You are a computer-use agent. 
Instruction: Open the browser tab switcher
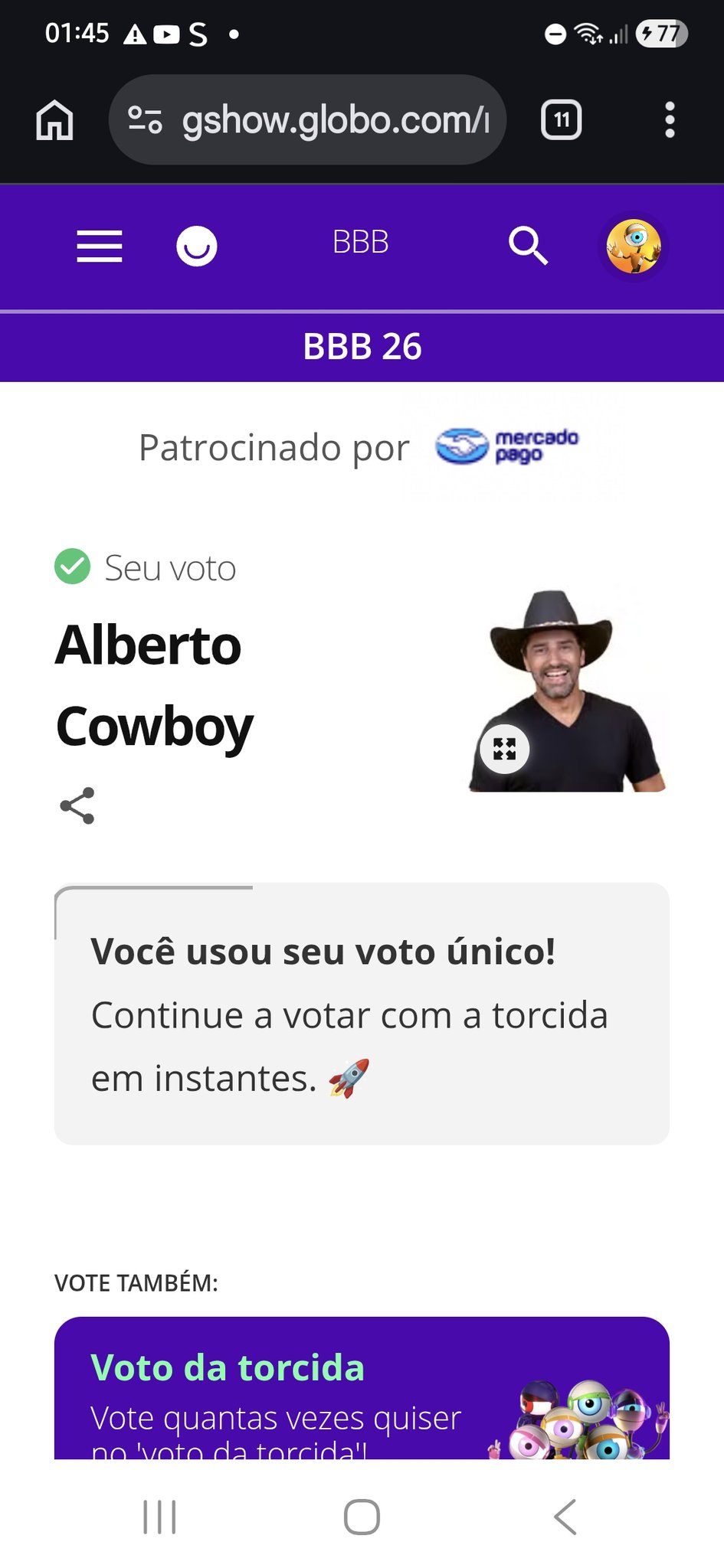[562, 120]
